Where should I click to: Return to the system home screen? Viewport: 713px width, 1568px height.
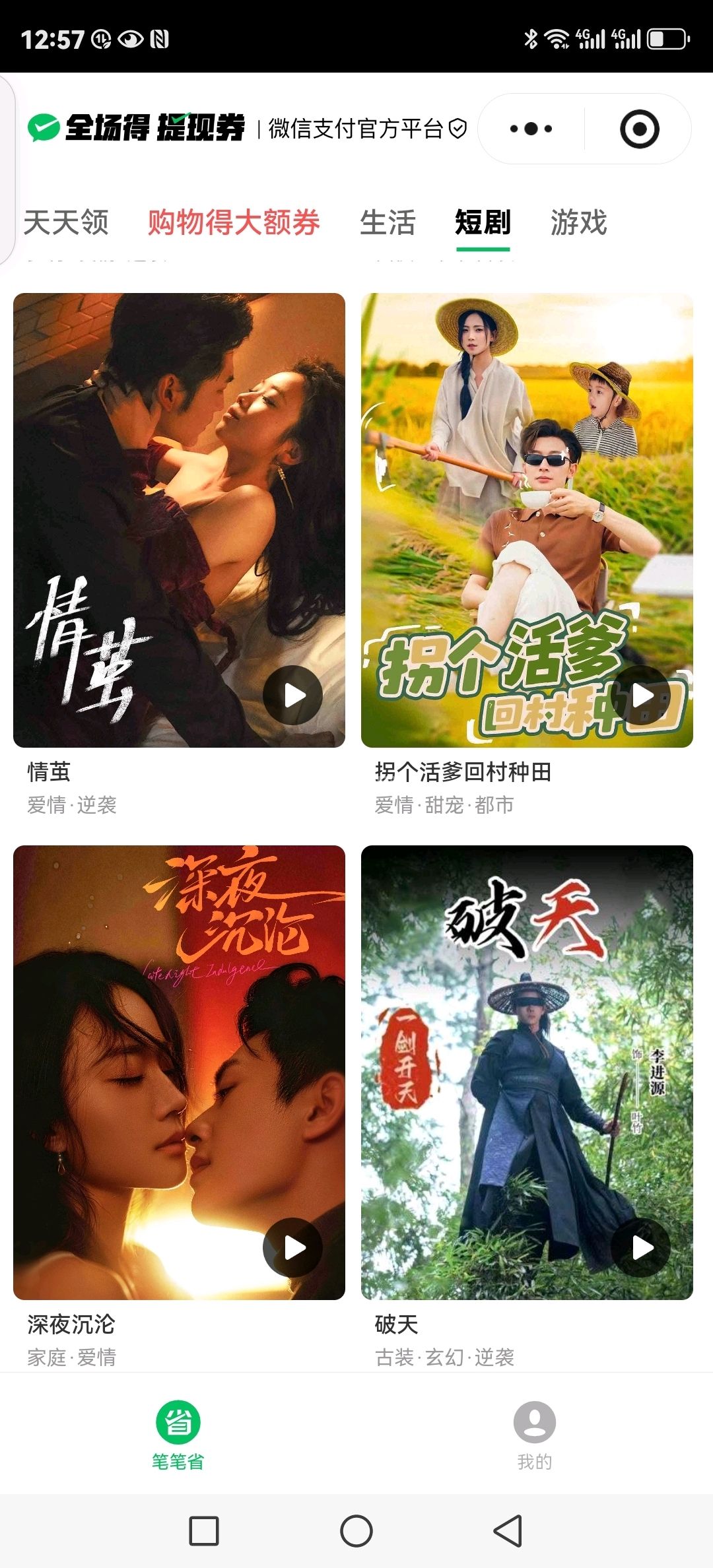pyautogui.click(x=356, y=1531)
